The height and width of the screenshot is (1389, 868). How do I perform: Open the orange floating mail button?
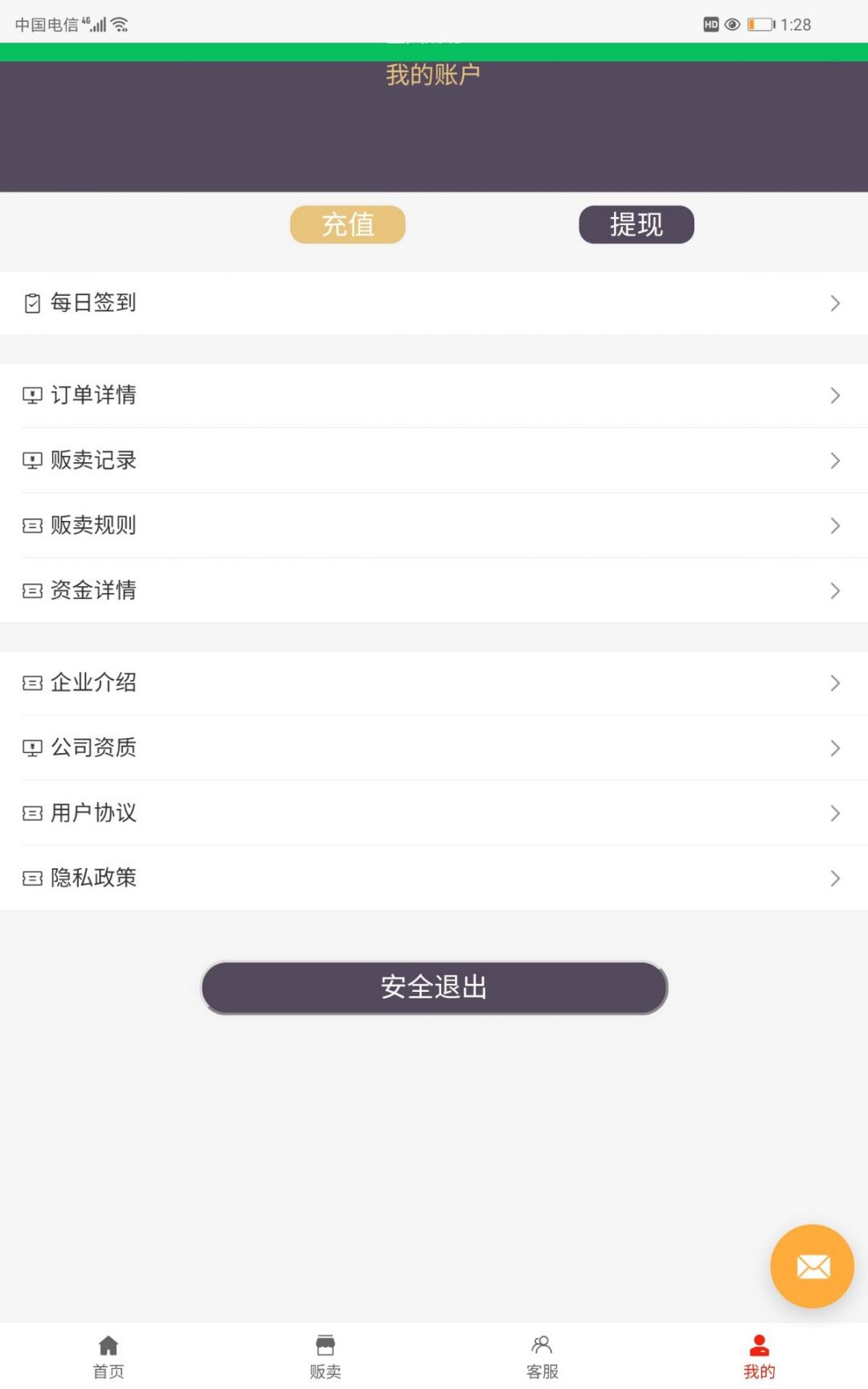point(812,1266)
